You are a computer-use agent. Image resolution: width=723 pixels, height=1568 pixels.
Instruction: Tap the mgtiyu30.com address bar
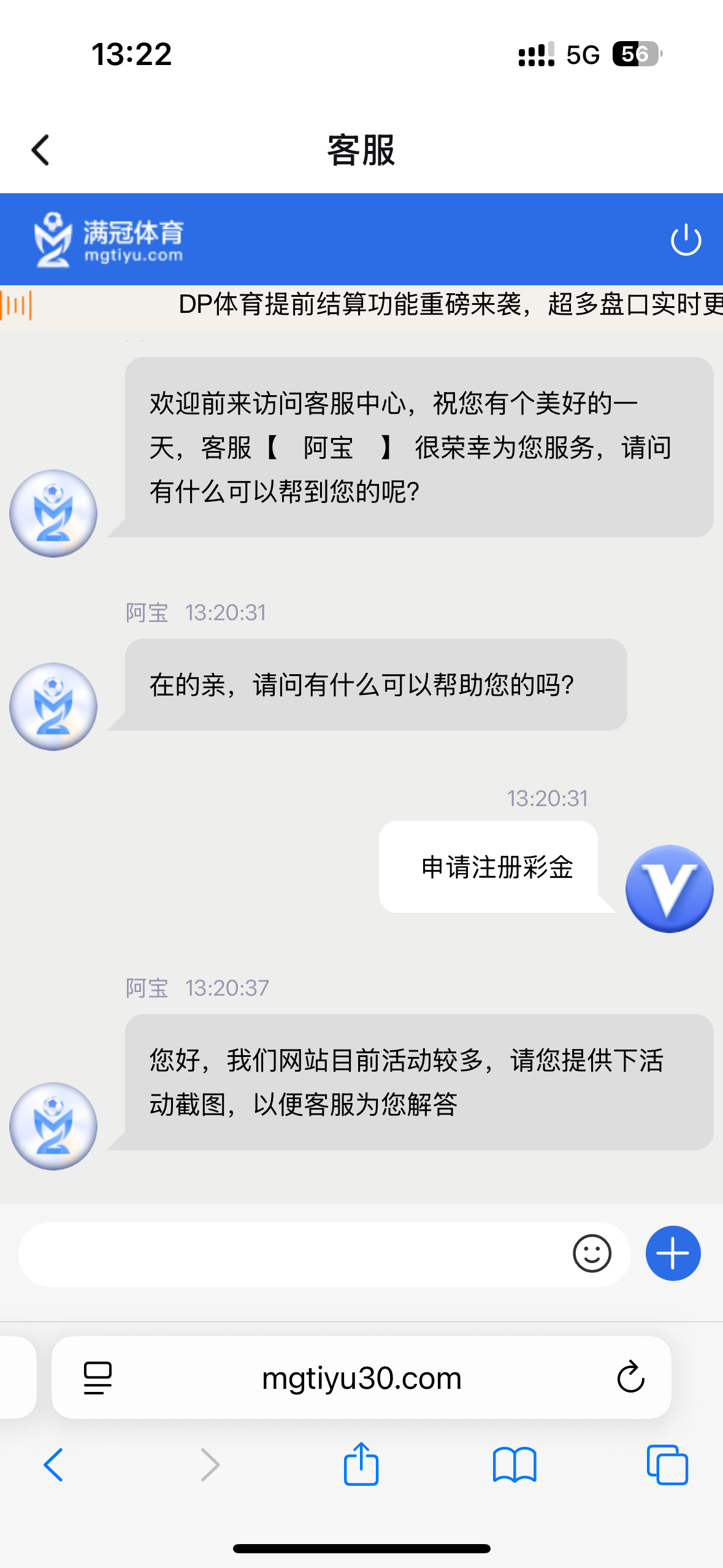click(361, 1378)
